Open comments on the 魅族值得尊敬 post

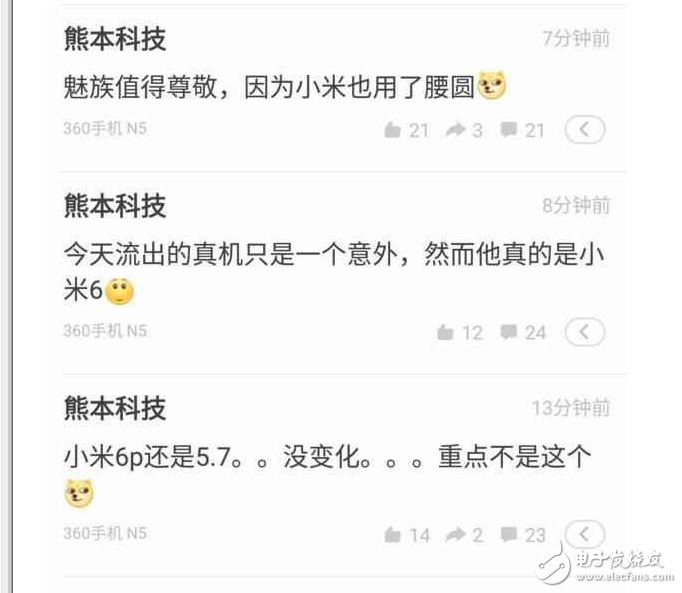coord(510,130)
